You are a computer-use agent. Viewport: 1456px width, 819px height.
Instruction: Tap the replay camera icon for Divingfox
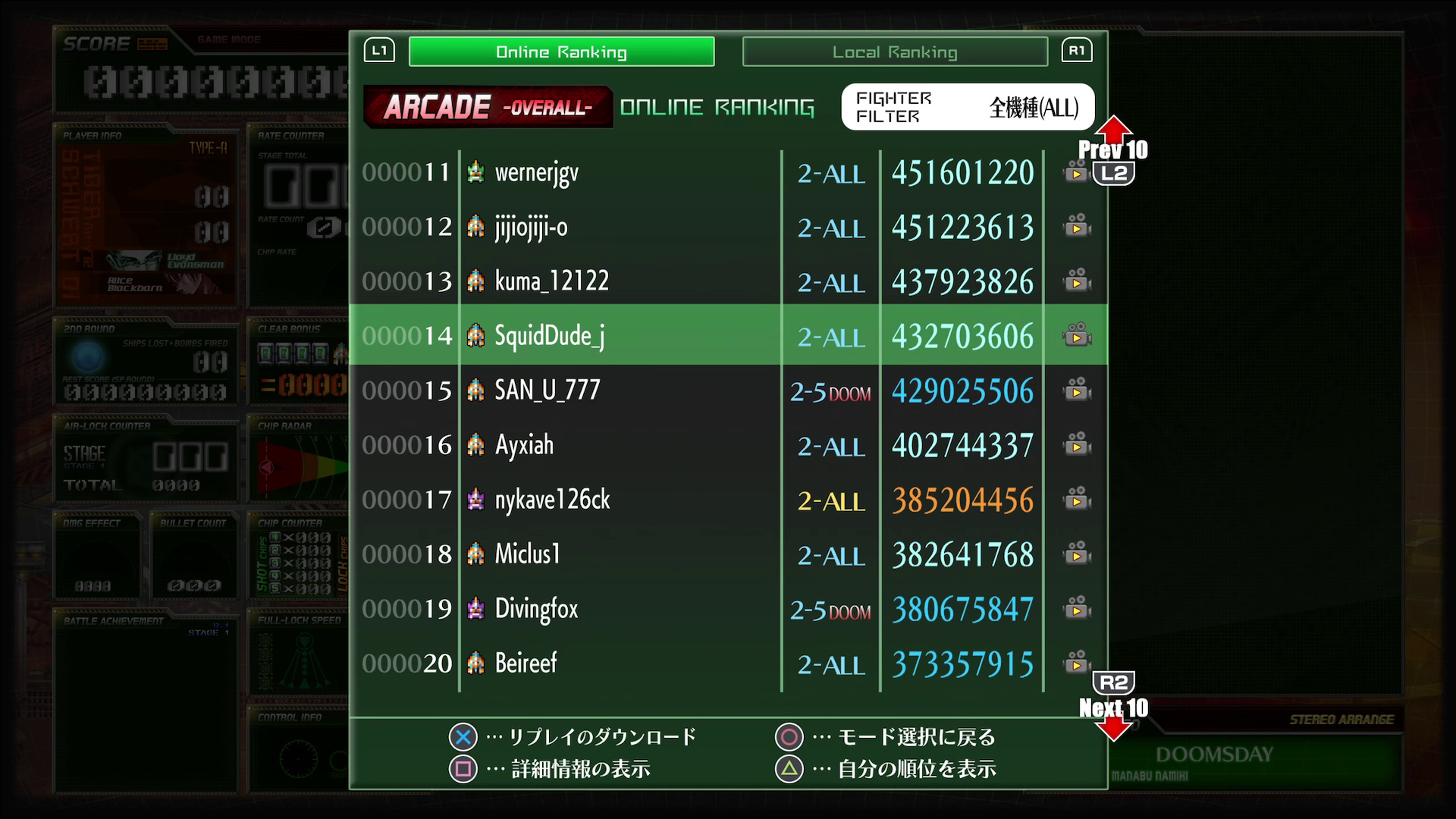(x=1077, y=608)
